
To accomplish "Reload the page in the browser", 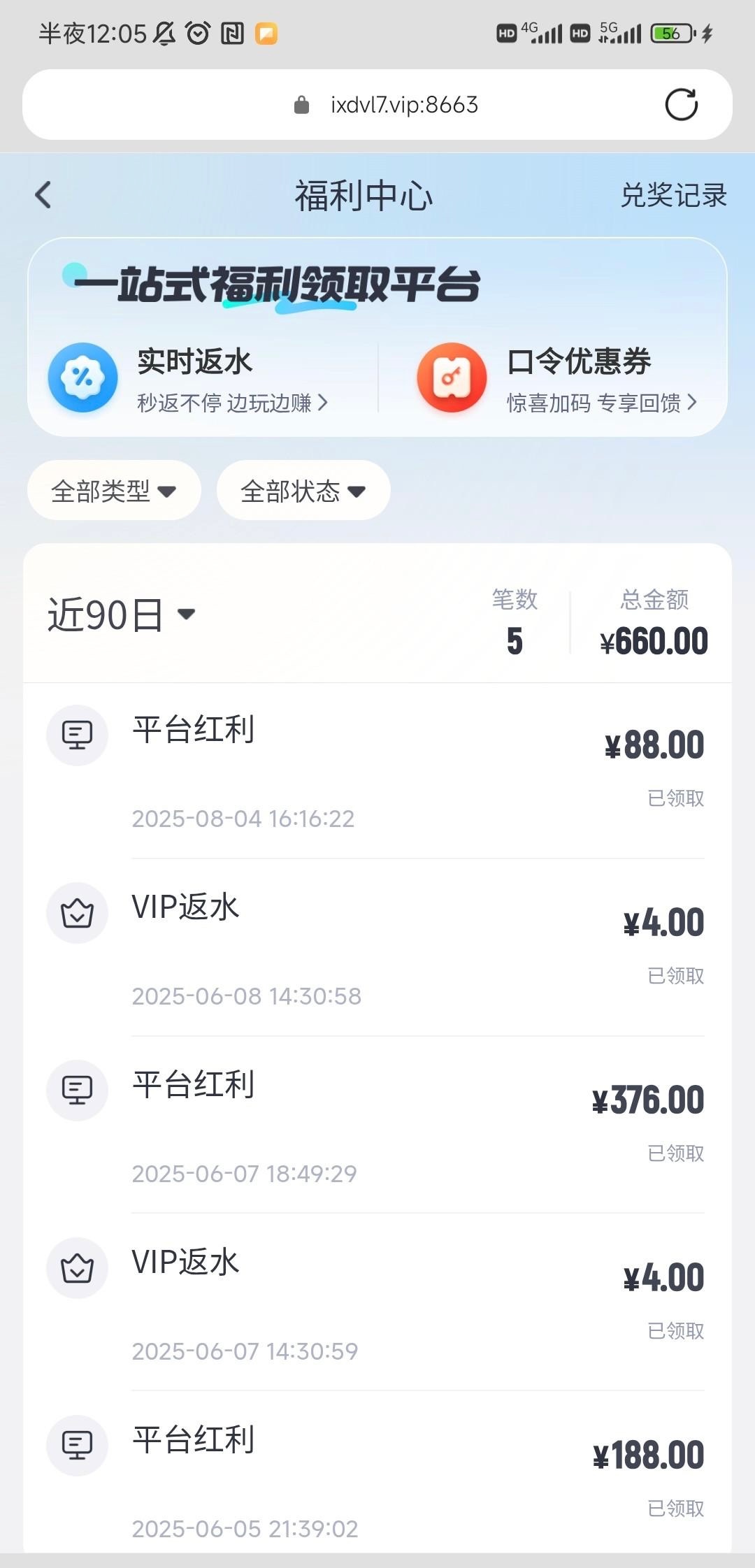I will 681,105.
